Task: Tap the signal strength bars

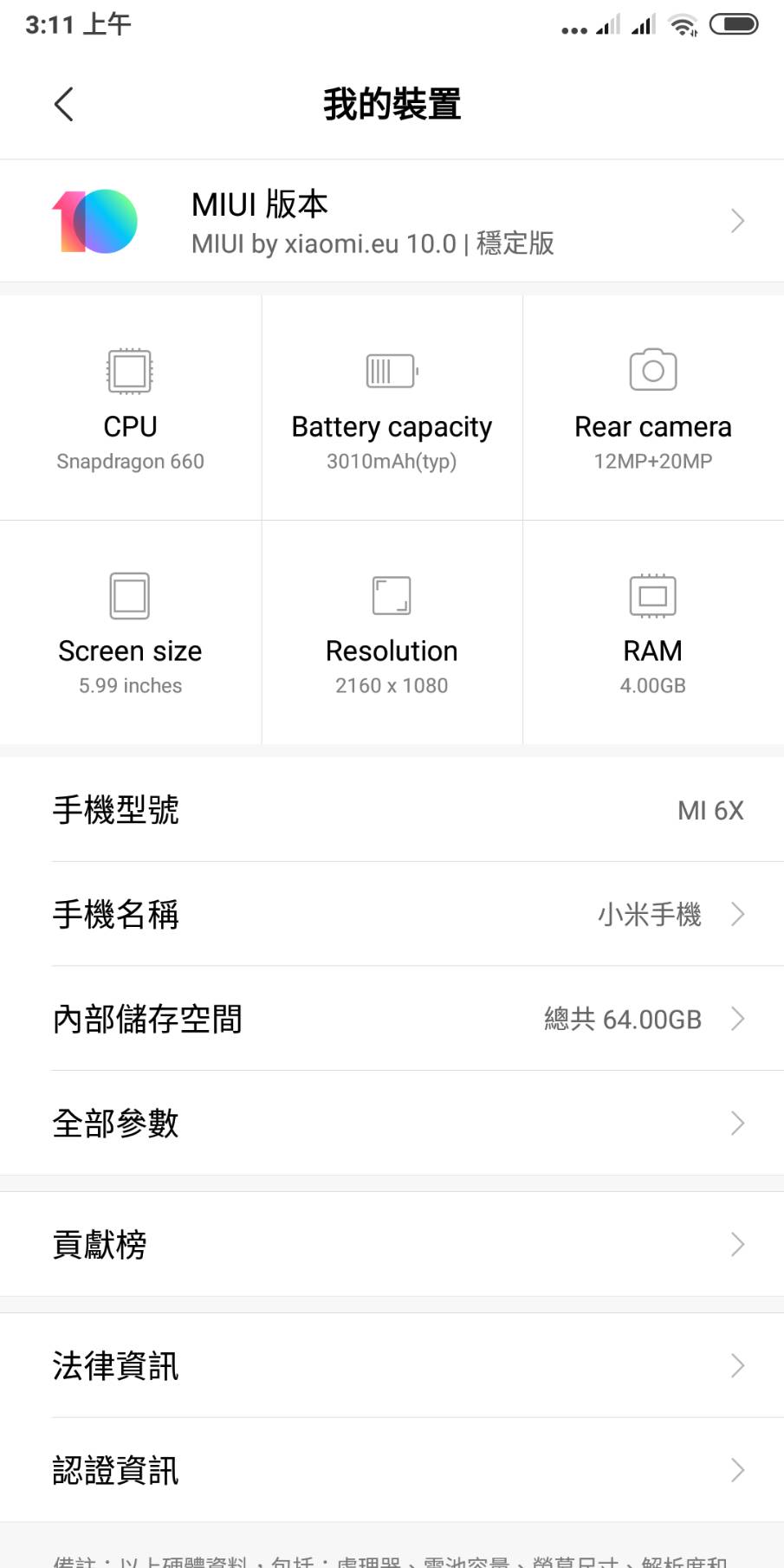Action: point(641,24)
